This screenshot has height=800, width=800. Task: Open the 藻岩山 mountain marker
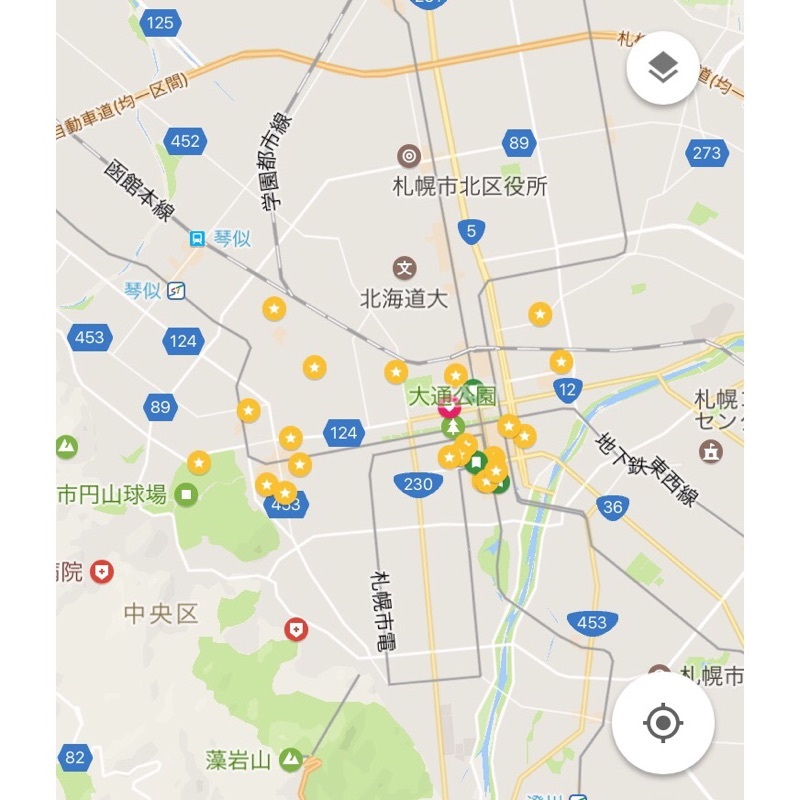click(x=290, y=759)
